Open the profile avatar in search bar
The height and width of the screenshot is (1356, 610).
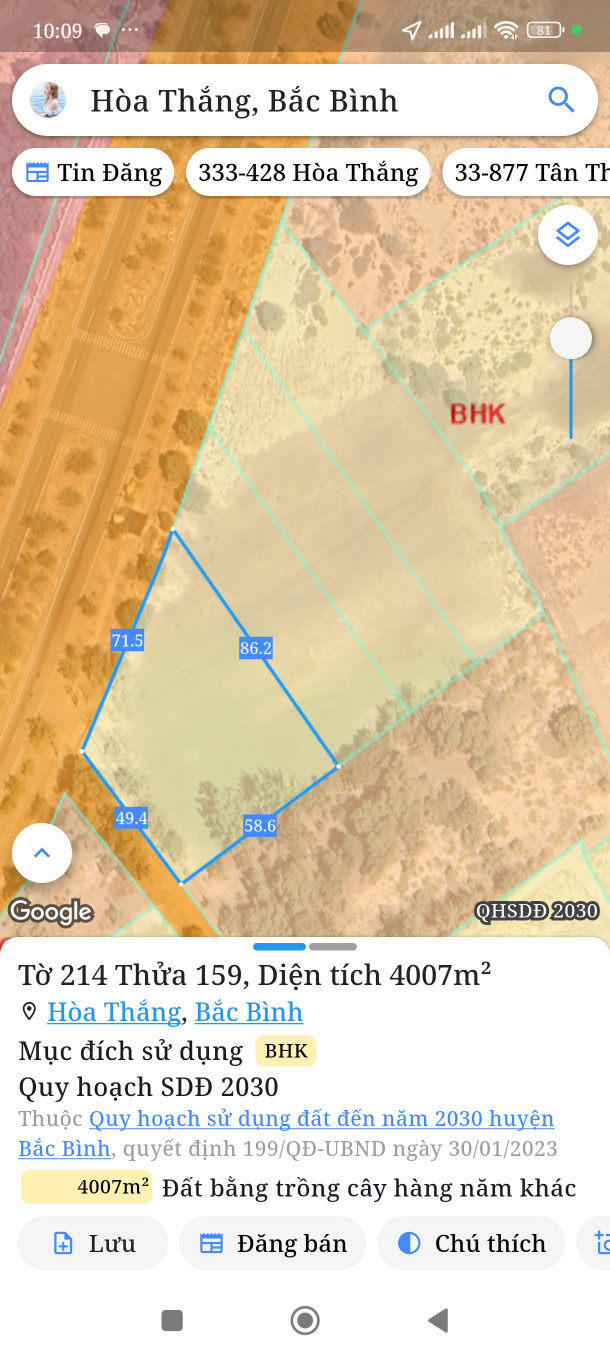[48, 100]
